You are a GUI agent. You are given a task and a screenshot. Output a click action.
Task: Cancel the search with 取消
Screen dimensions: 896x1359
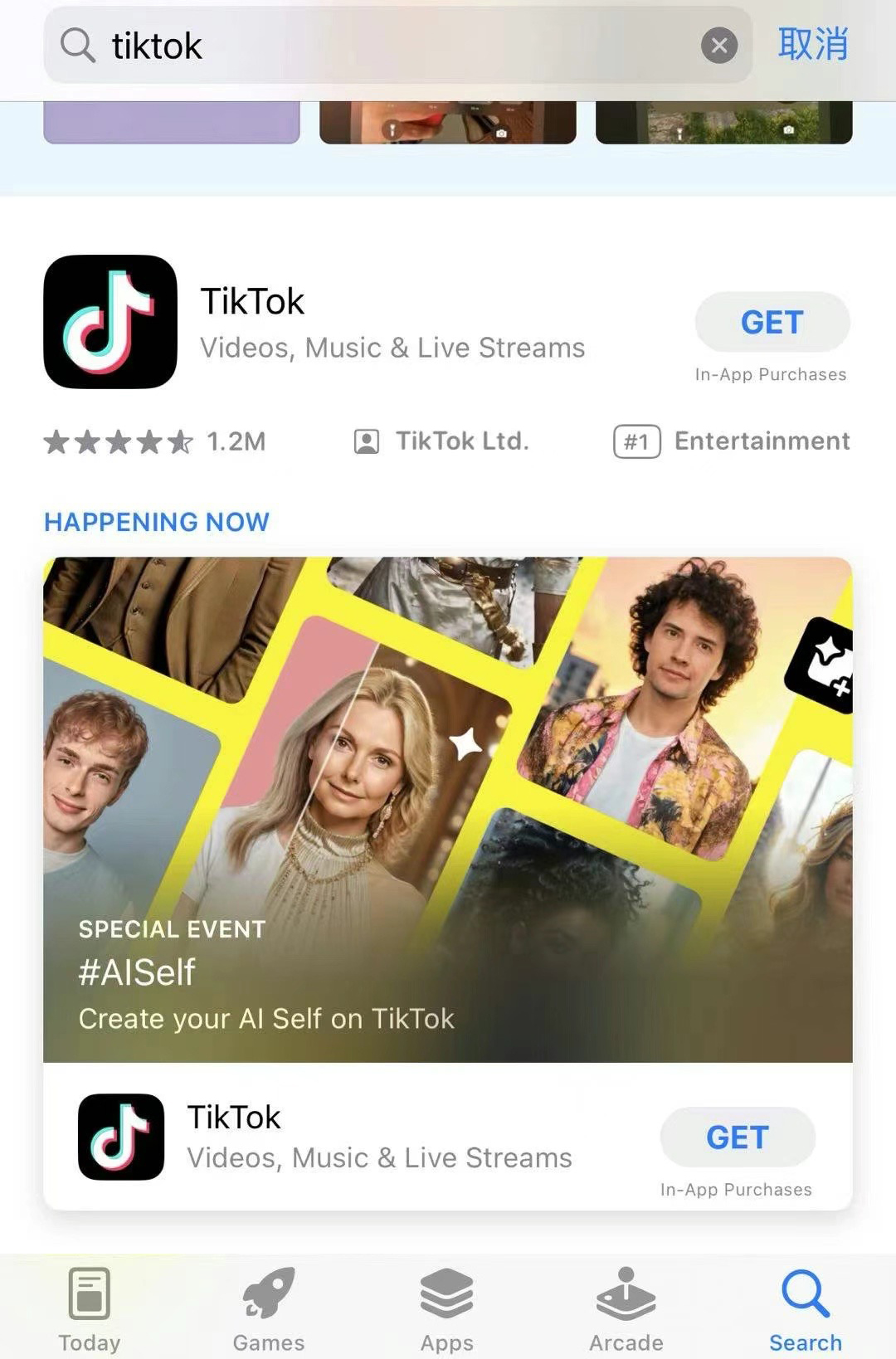click(x=812, y=44)
